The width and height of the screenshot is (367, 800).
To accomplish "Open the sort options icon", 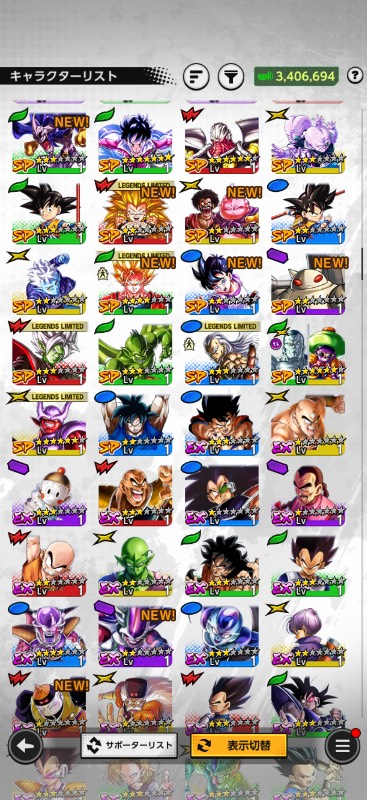I will [x=196, y=77].
